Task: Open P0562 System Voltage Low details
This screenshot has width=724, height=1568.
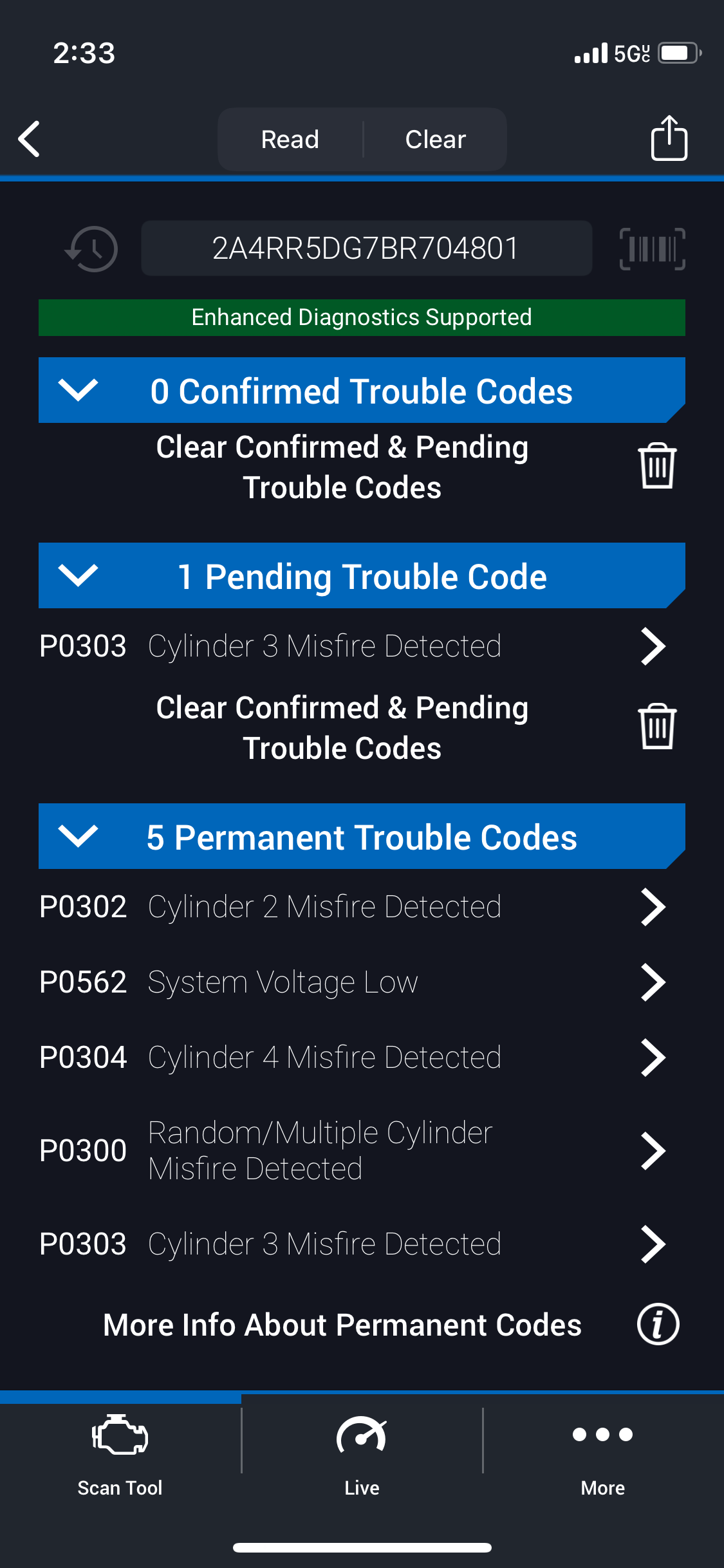Action: coord(362,982)
